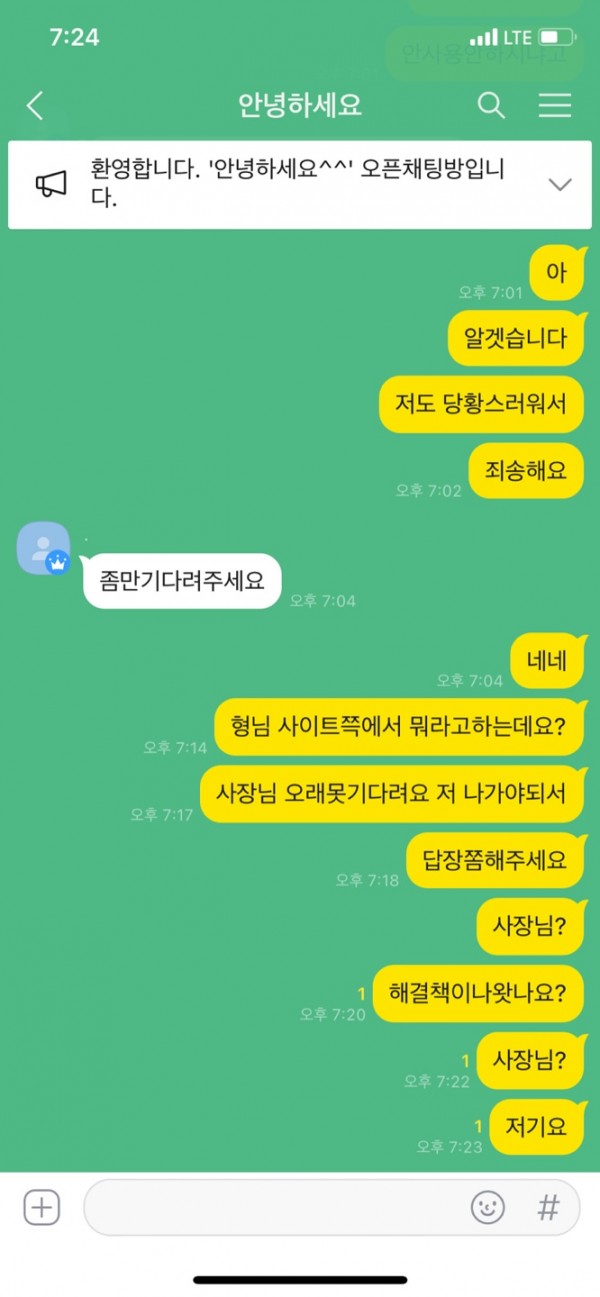The height and width of the screenshot is (1297, 600).
Task: Open the plus attachment menu
Action: [x=41, y=1207]
